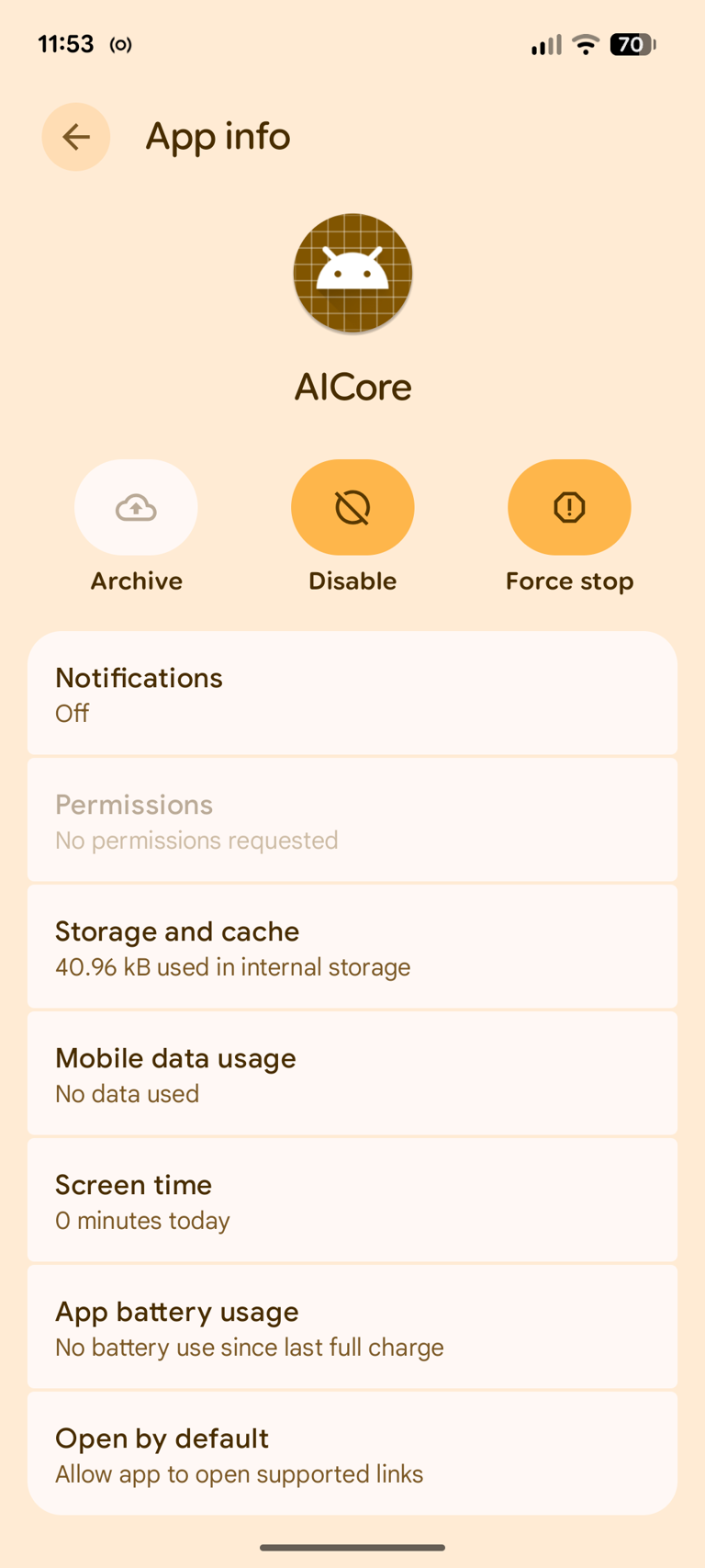The height and width of the screenshot is (1568, 705).
Task: Open the Open by default setting
Action: [352, 1454]
